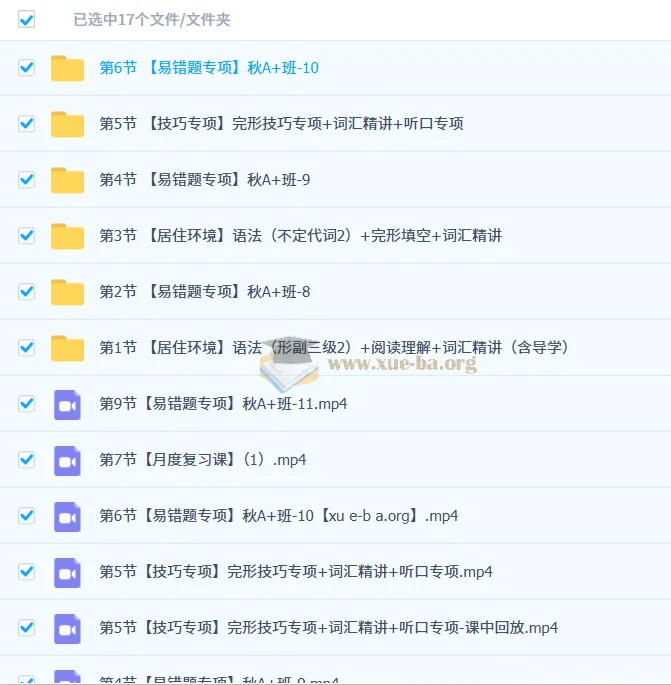671x685 pixels.
Task: Uncheck the 第7节【月度复习课】video checkbox
Action: [27, 460]
